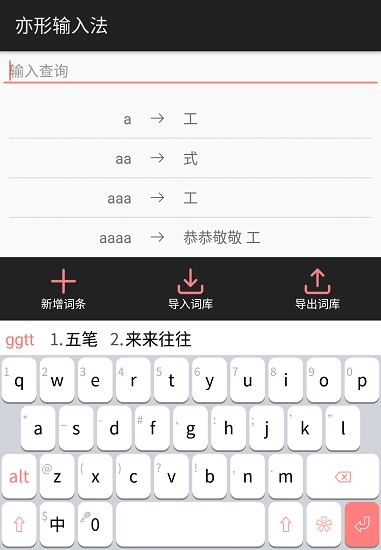Open the aaa → 工 entry
Viewport: 381px width, 550px height.
(190, 198)
